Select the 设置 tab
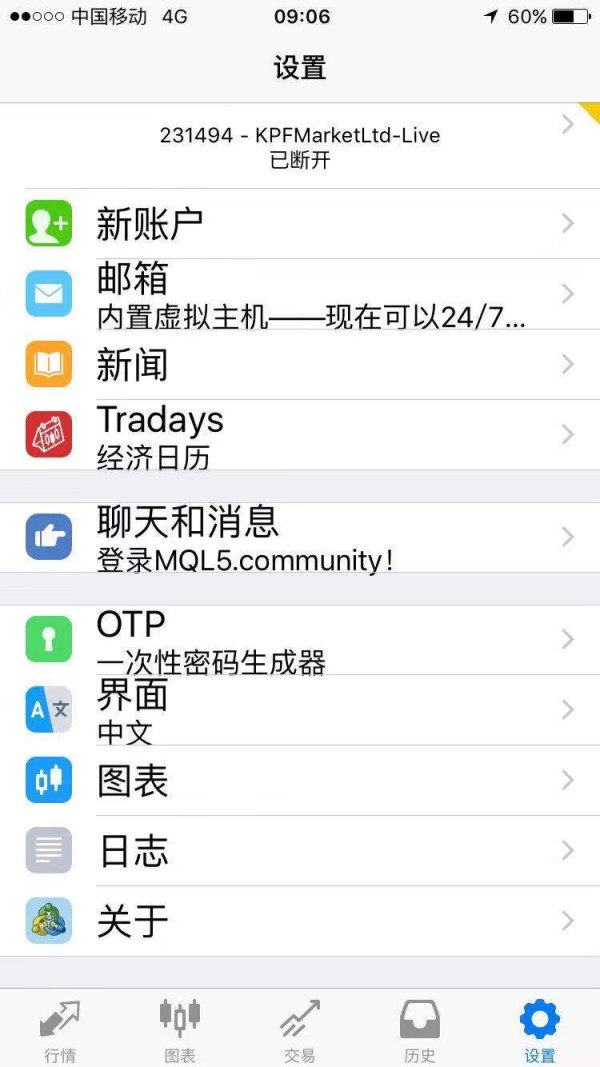Screen dimensions: 600x1067 [540, 1029]
